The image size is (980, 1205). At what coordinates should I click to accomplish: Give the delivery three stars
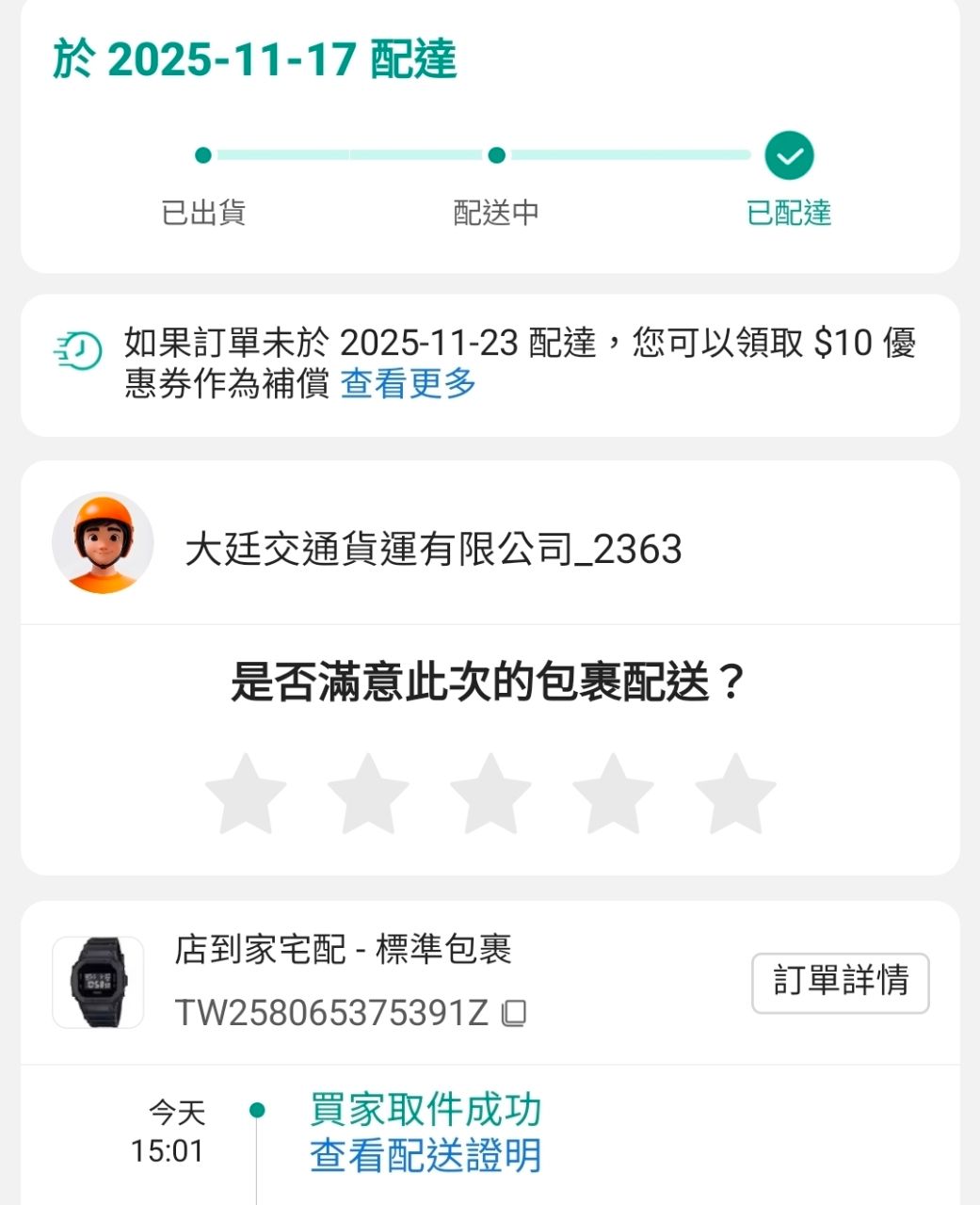(x=490, y=794)
